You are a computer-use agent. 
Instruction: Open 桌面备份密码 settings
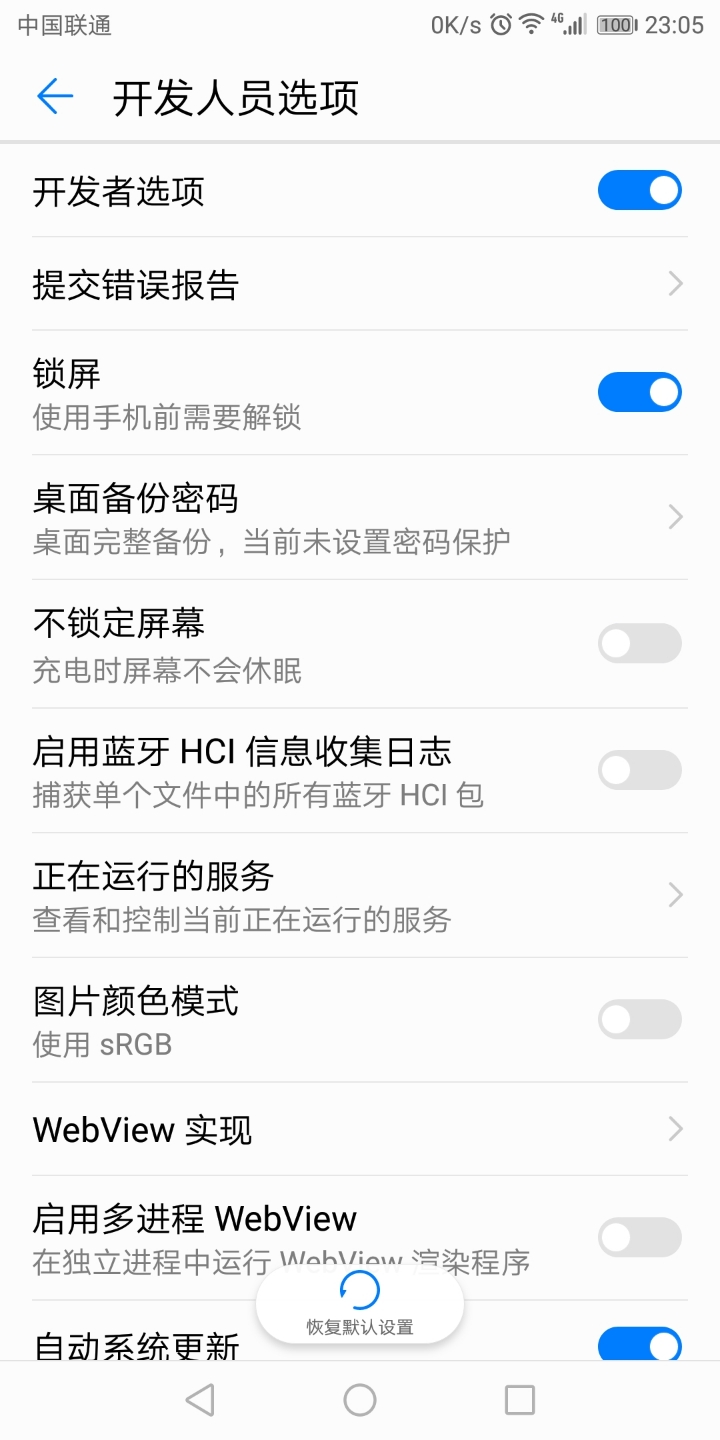(x=360, y=517)
